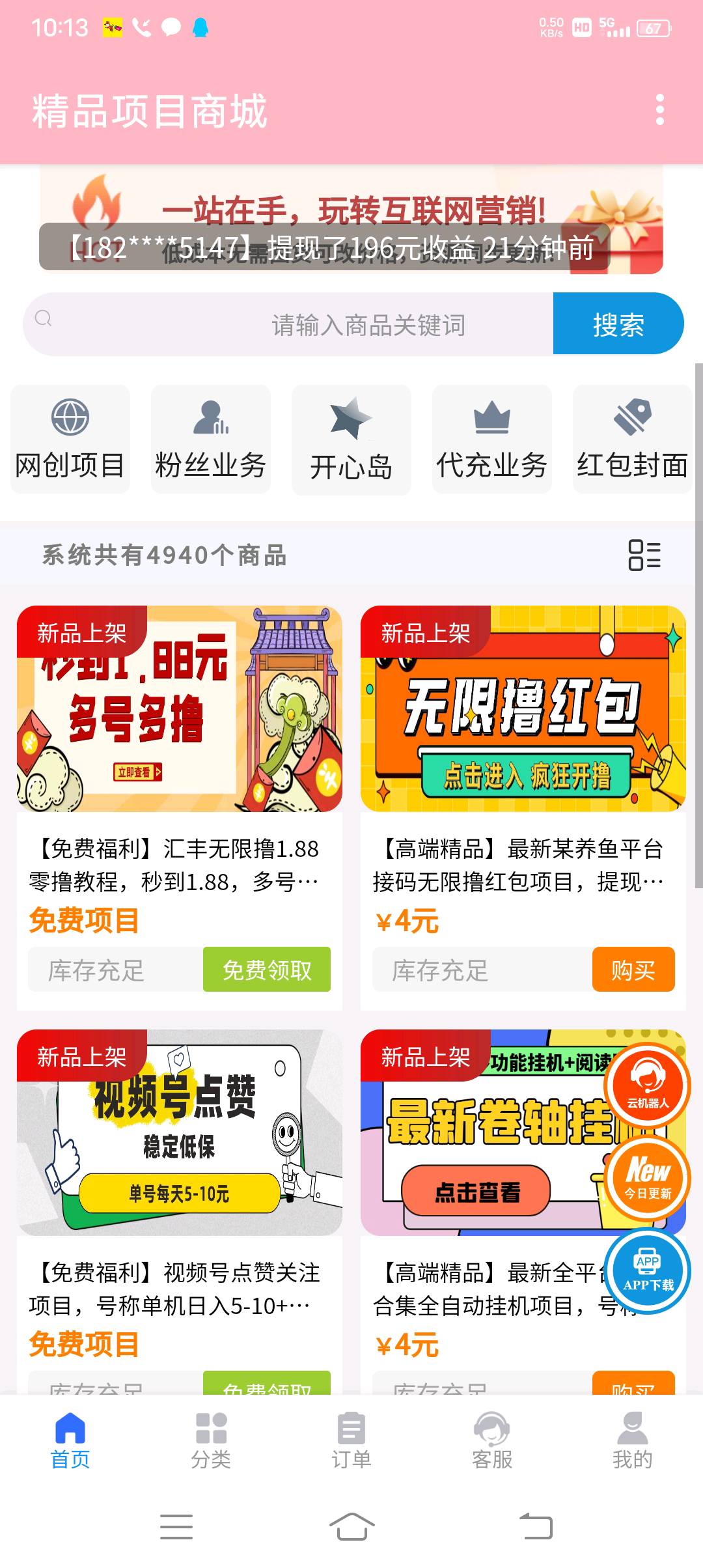Toggle the product list layout view
703x1568 pixels.
(644, 555)
